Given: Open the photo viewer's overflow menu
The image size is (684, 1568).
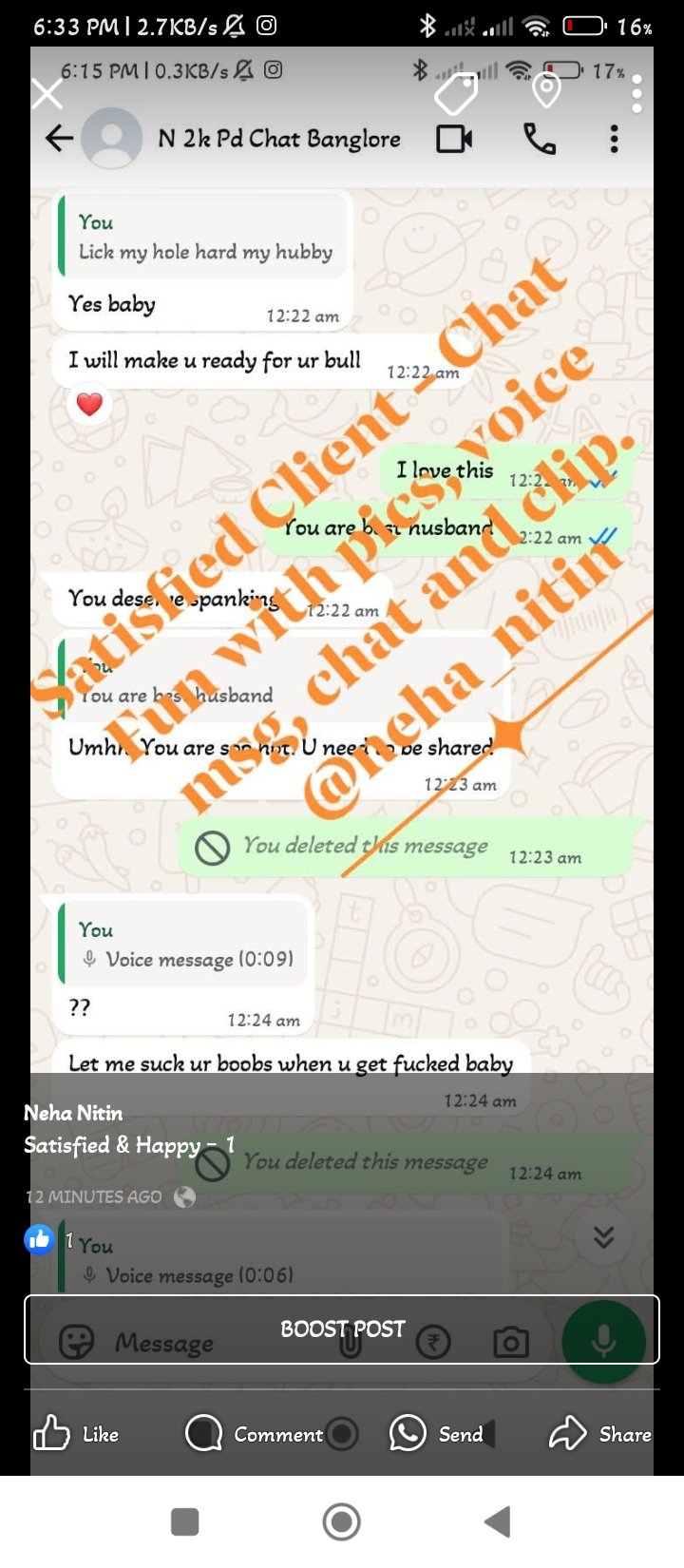Looking at the screenshot, I should coord(636,93).
